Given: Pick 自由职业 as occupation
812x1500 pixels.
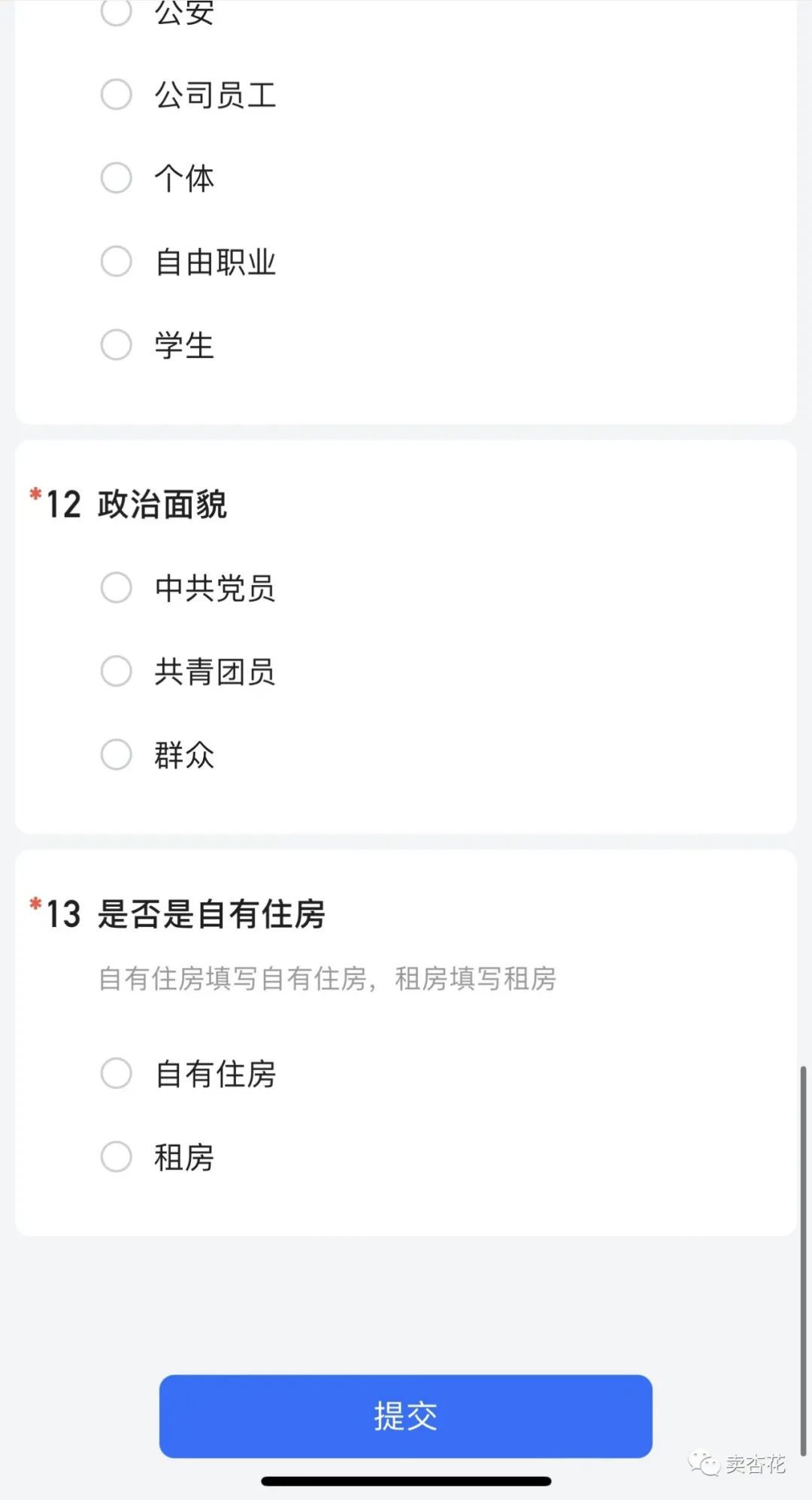Looking at the screenshot, I should click(117, 262).
